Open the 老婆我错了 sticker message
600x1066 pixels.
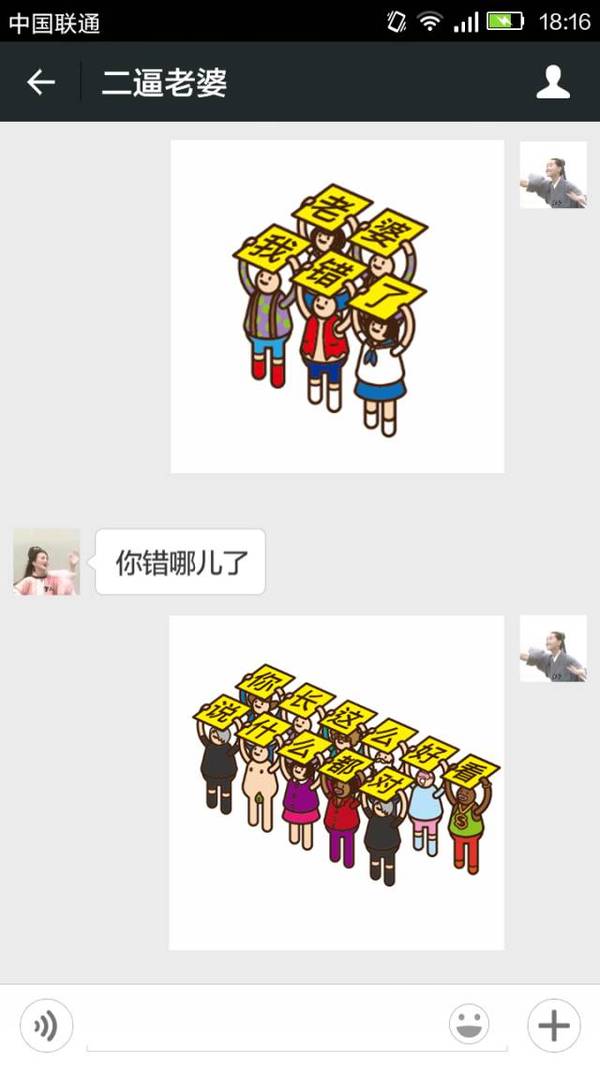[x=337, y=306]
